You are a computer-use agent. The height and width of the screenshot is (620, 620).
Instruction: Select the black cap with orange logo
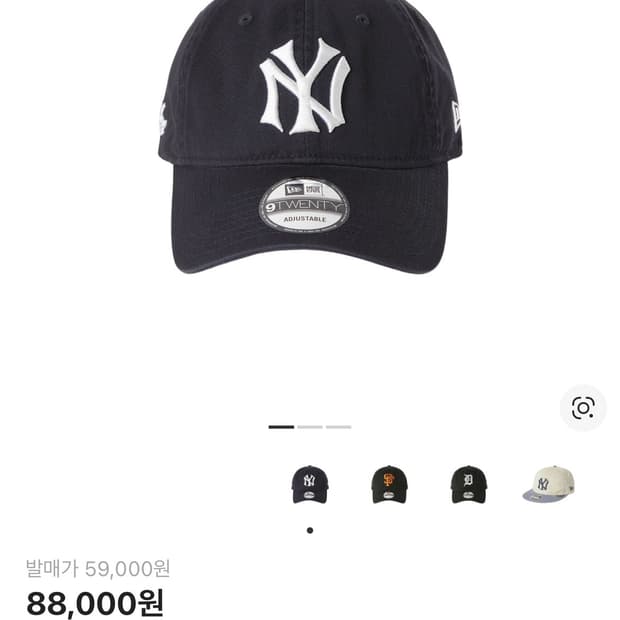click(x=389, y=485)
